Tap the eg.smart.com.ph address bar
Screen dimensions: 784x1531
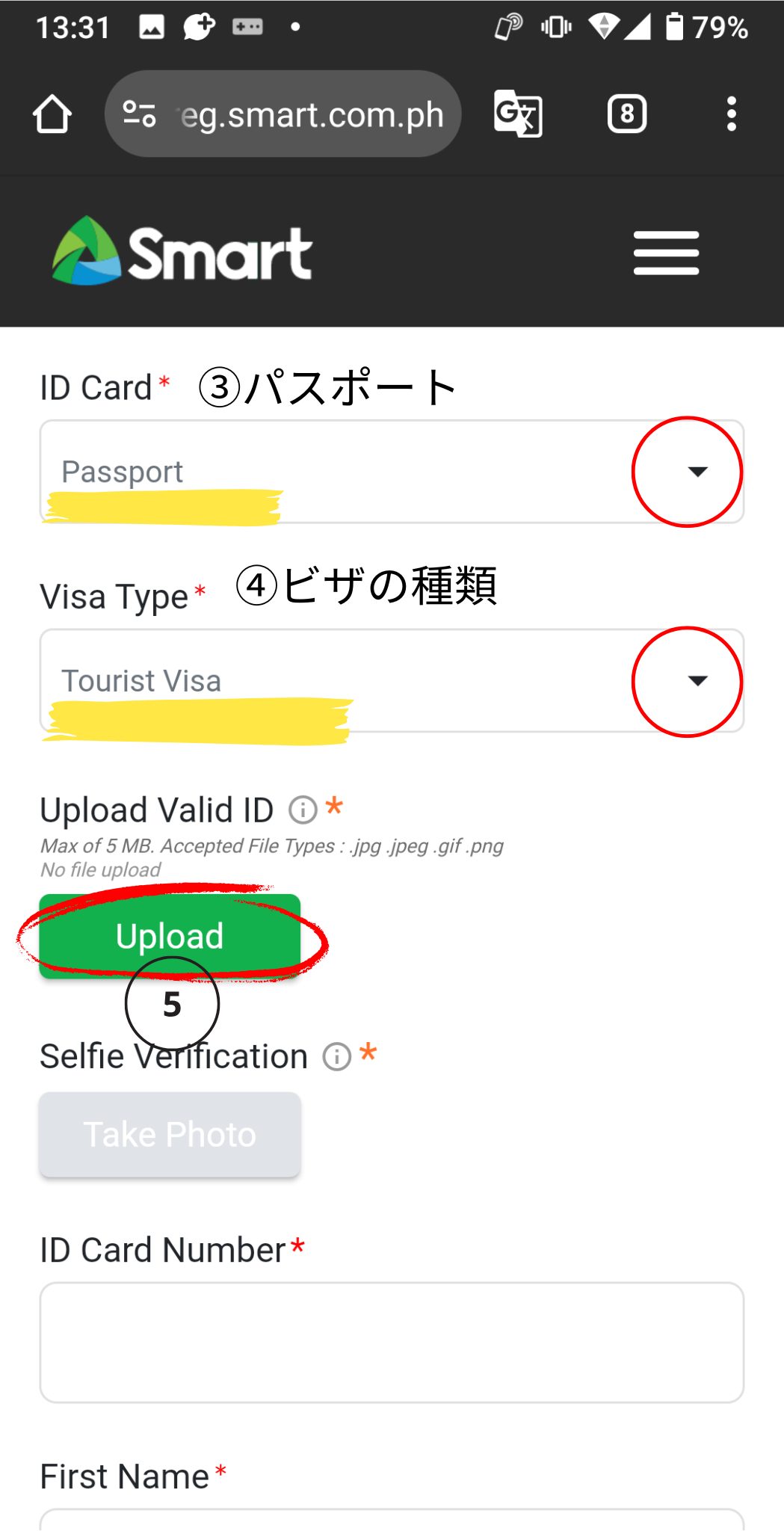tap(283, 114)
